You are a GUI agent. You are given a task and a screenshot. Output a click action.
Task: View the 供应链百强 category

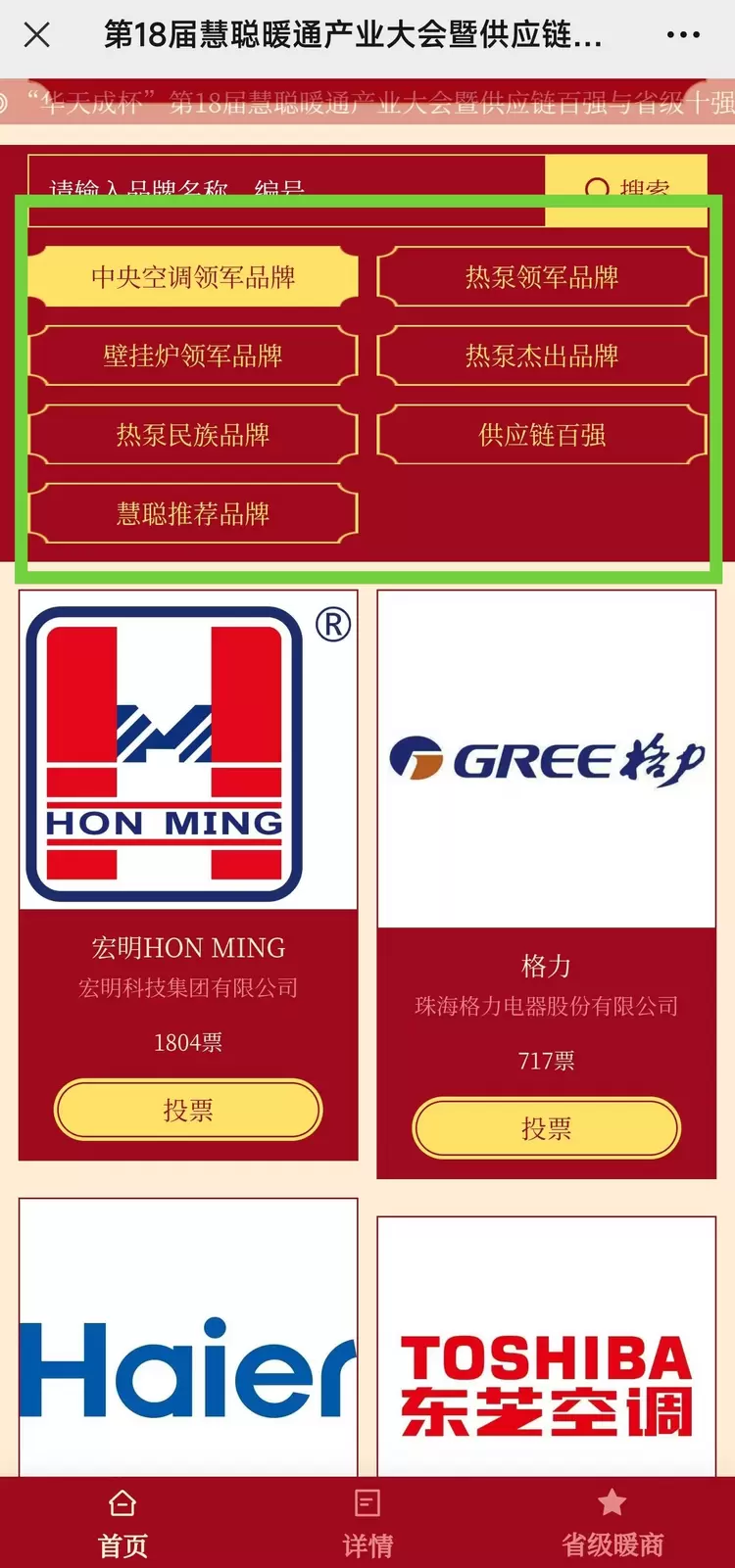tap(542, 435)
